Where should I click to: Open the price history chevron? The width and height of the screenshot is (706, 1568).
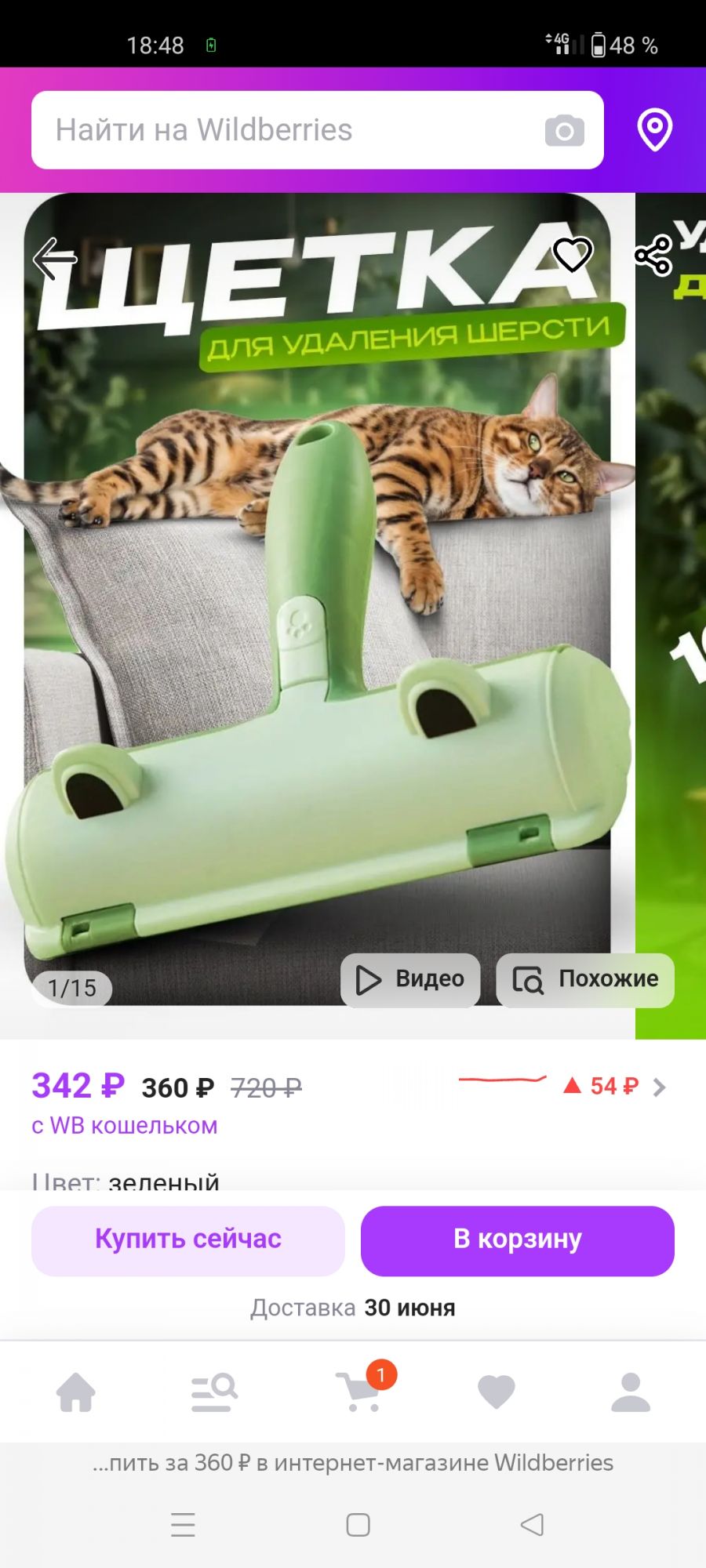pos(659,1087)
